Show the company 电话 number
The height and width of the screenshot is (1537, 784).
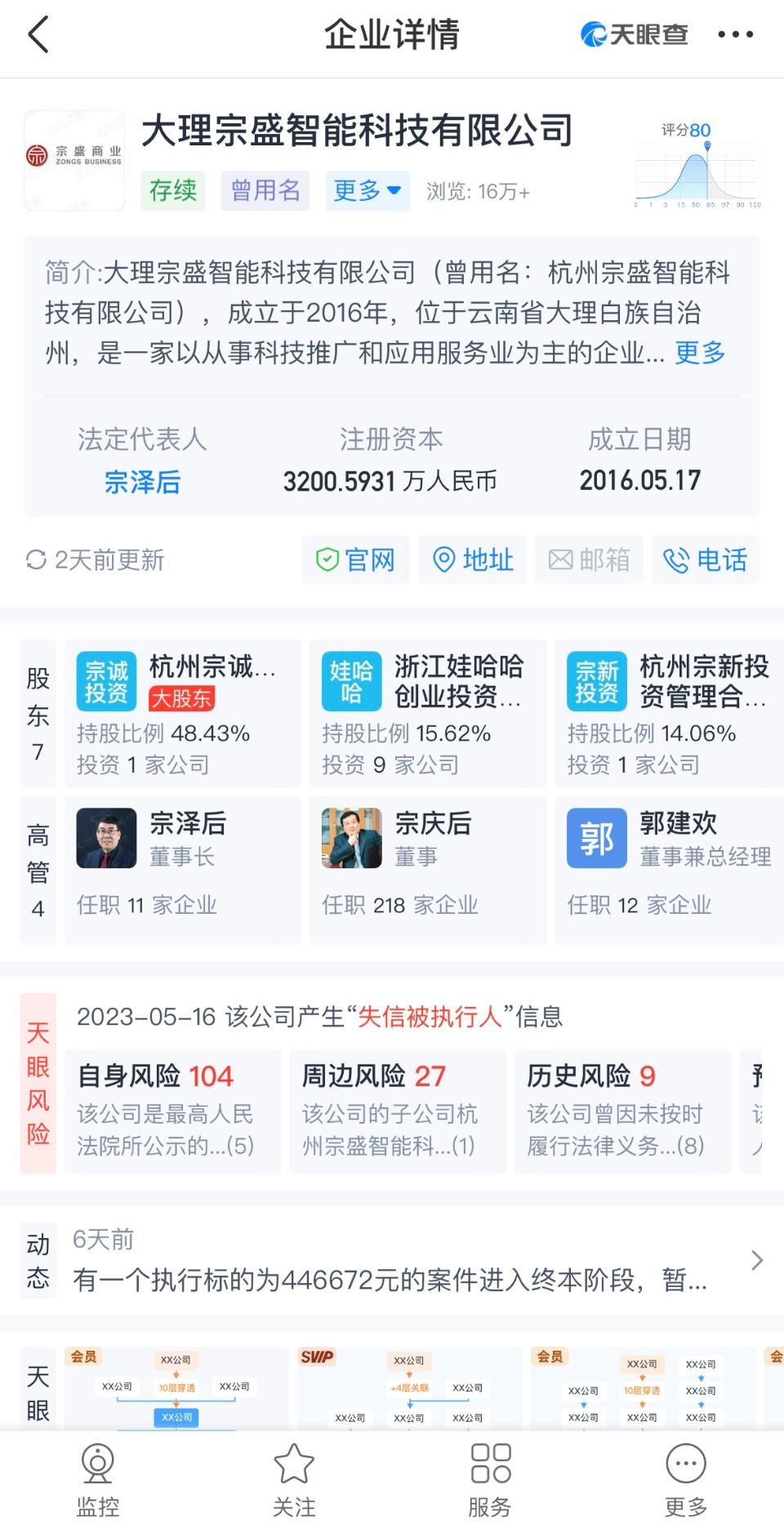coord(706,560)
